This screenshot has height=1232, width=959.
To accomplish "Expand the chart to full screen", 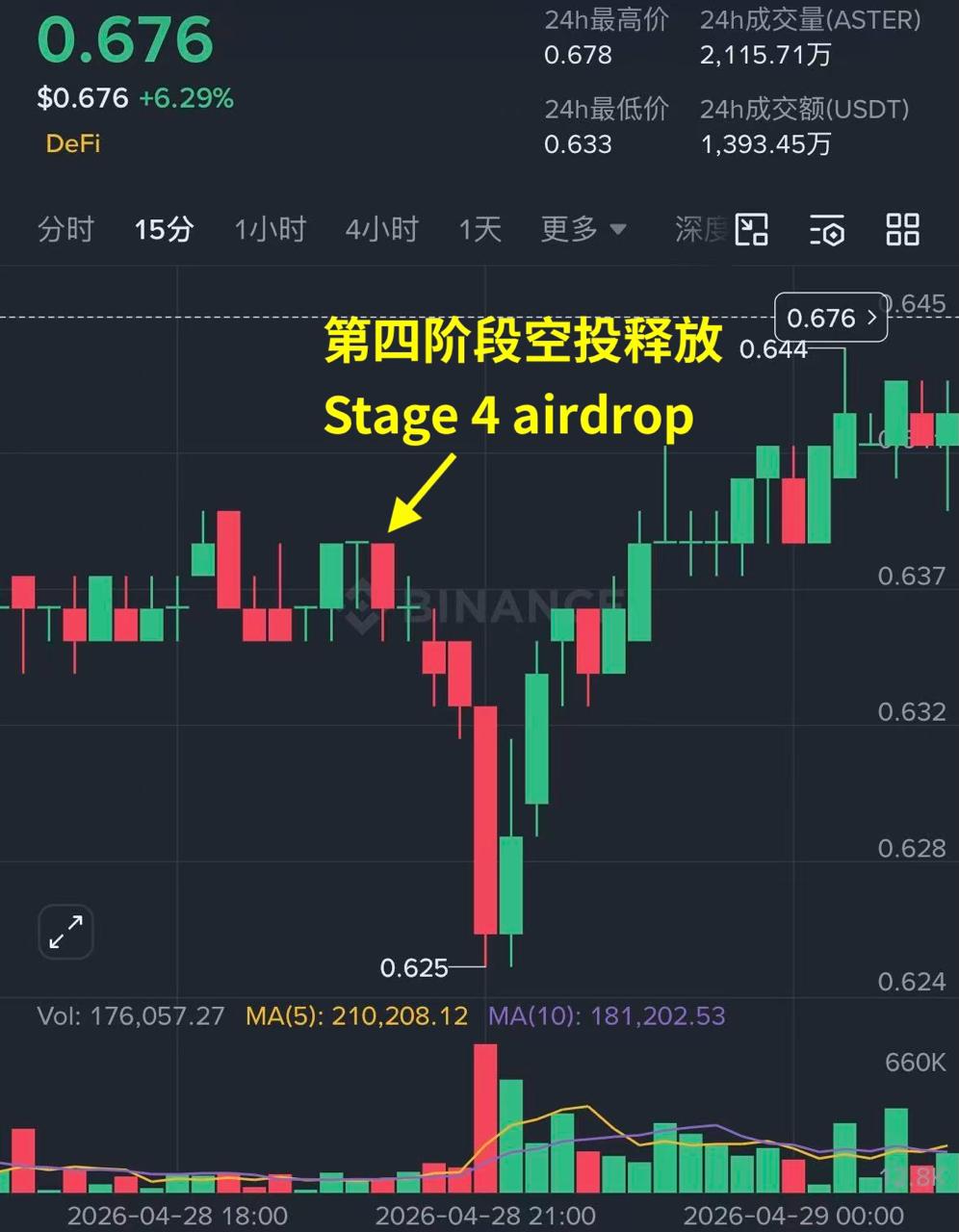I will pyautogui.click(x=65, y=932).
